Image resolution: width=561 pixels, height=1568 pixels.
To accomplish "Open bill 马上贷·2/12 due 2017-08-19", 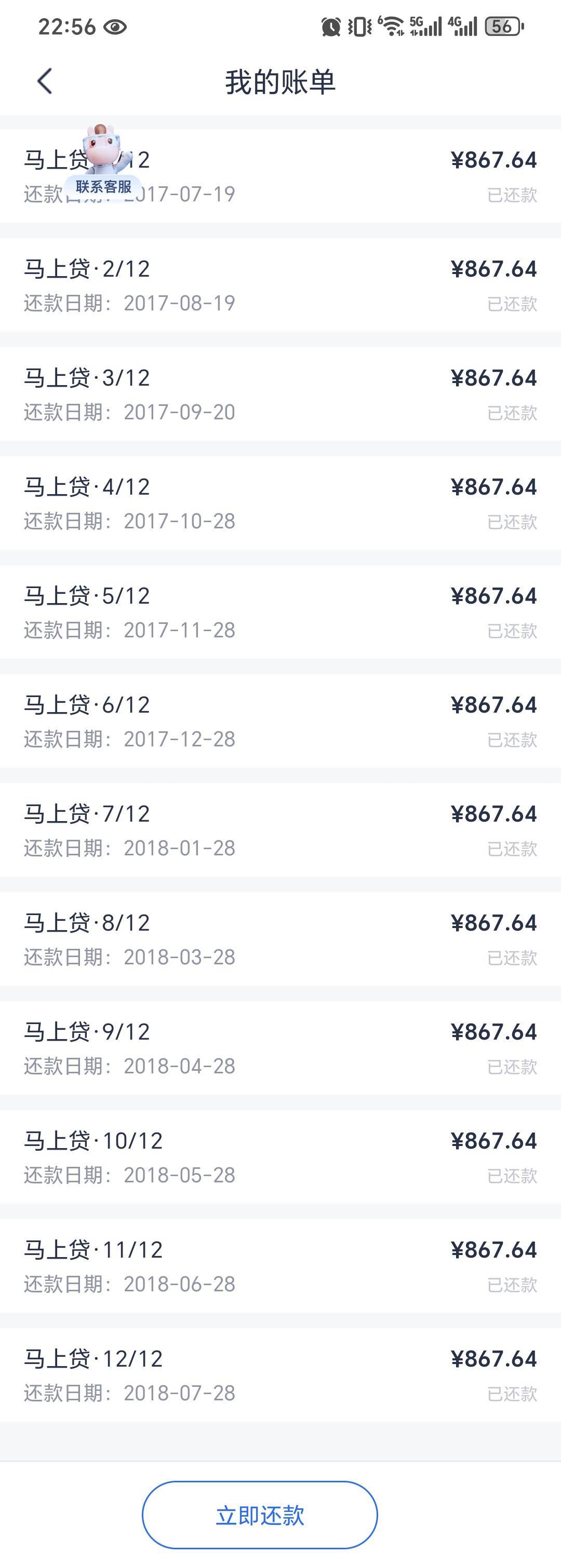I will pos(280,285).
